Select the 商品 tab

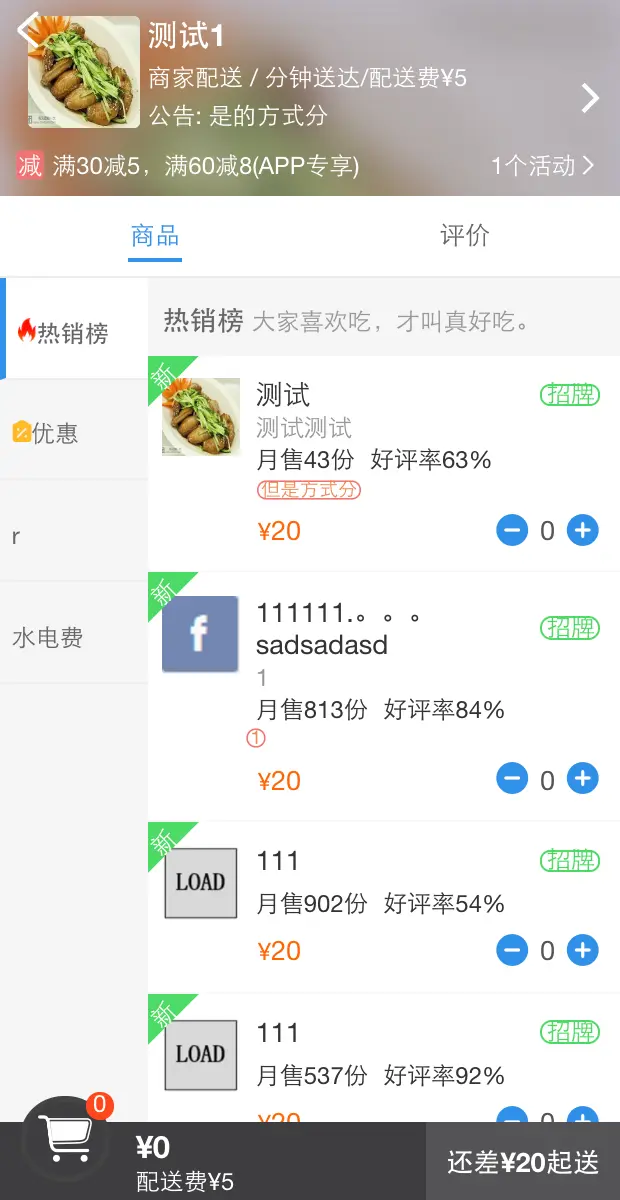tap(155, 236)
